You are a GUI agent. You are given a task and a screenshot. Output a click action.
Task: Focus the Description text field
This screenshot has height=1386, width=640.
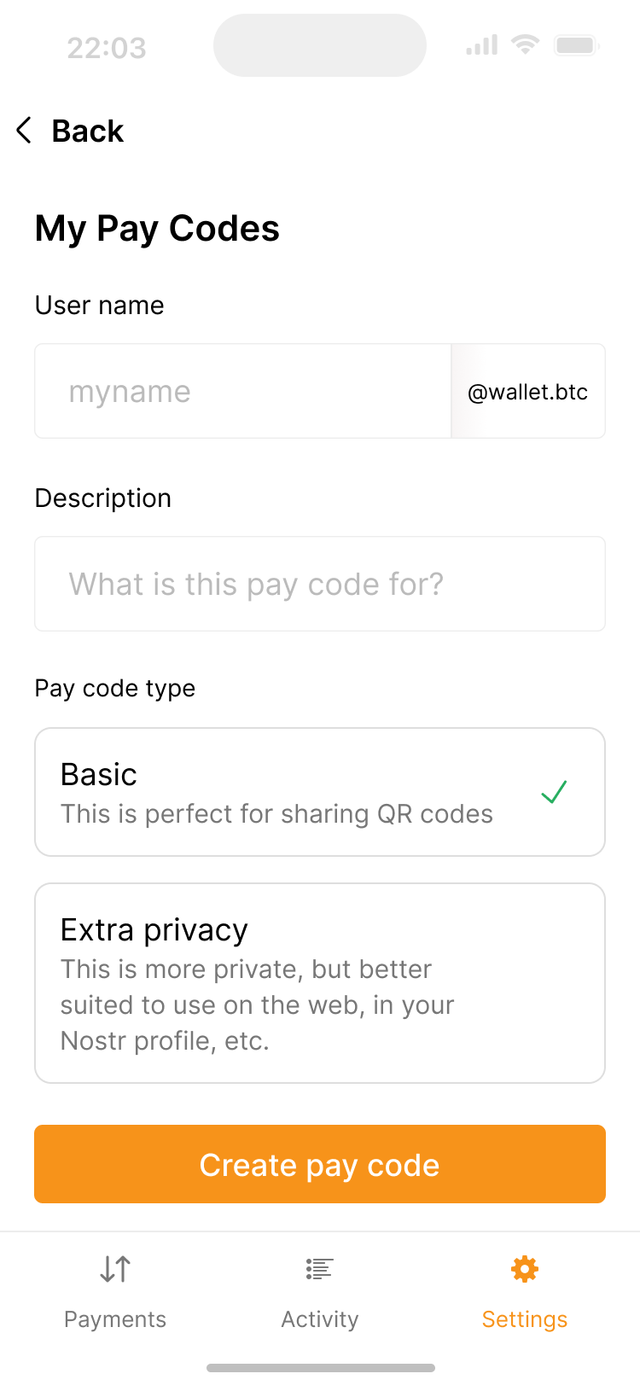point(320,584)
